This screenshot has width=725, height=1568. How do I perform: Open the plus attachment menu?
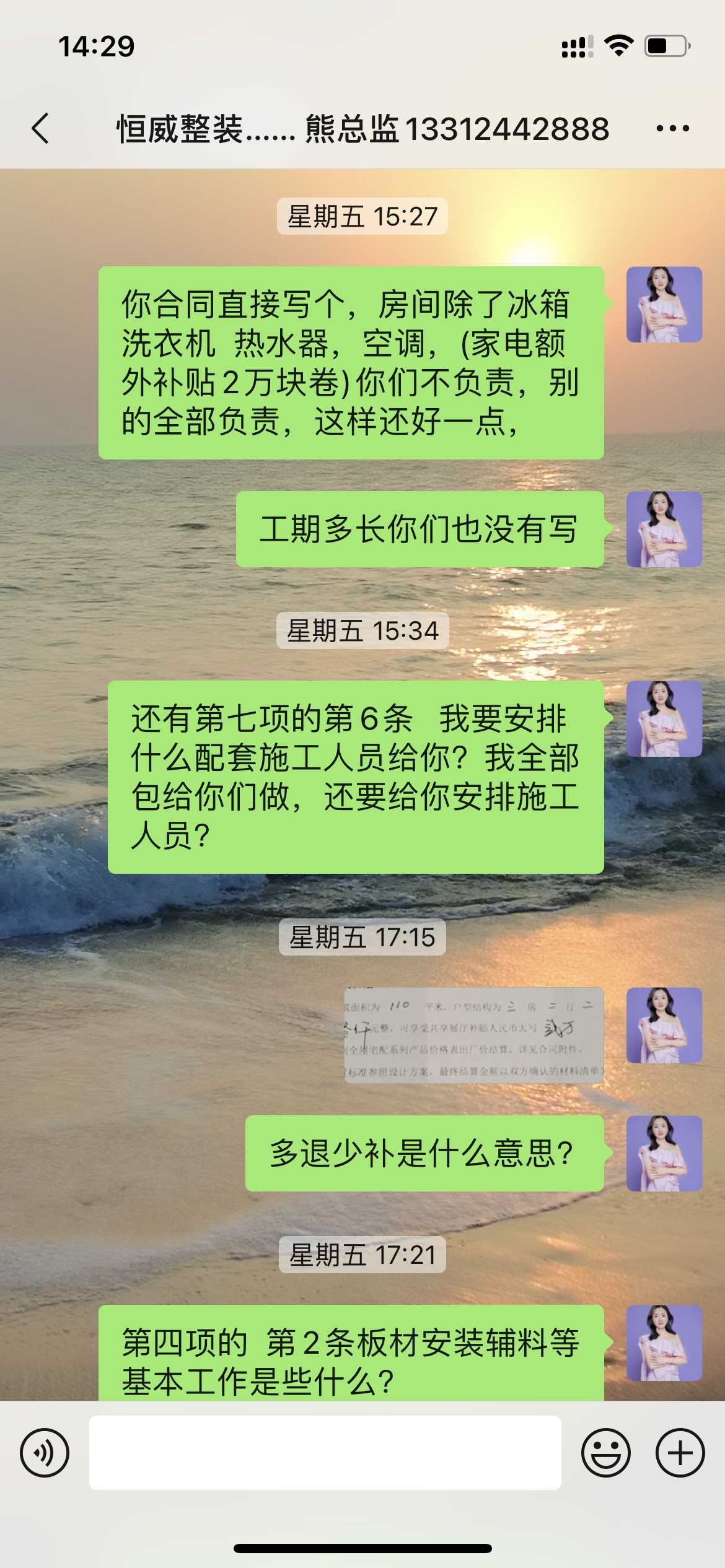[680, 1452]
